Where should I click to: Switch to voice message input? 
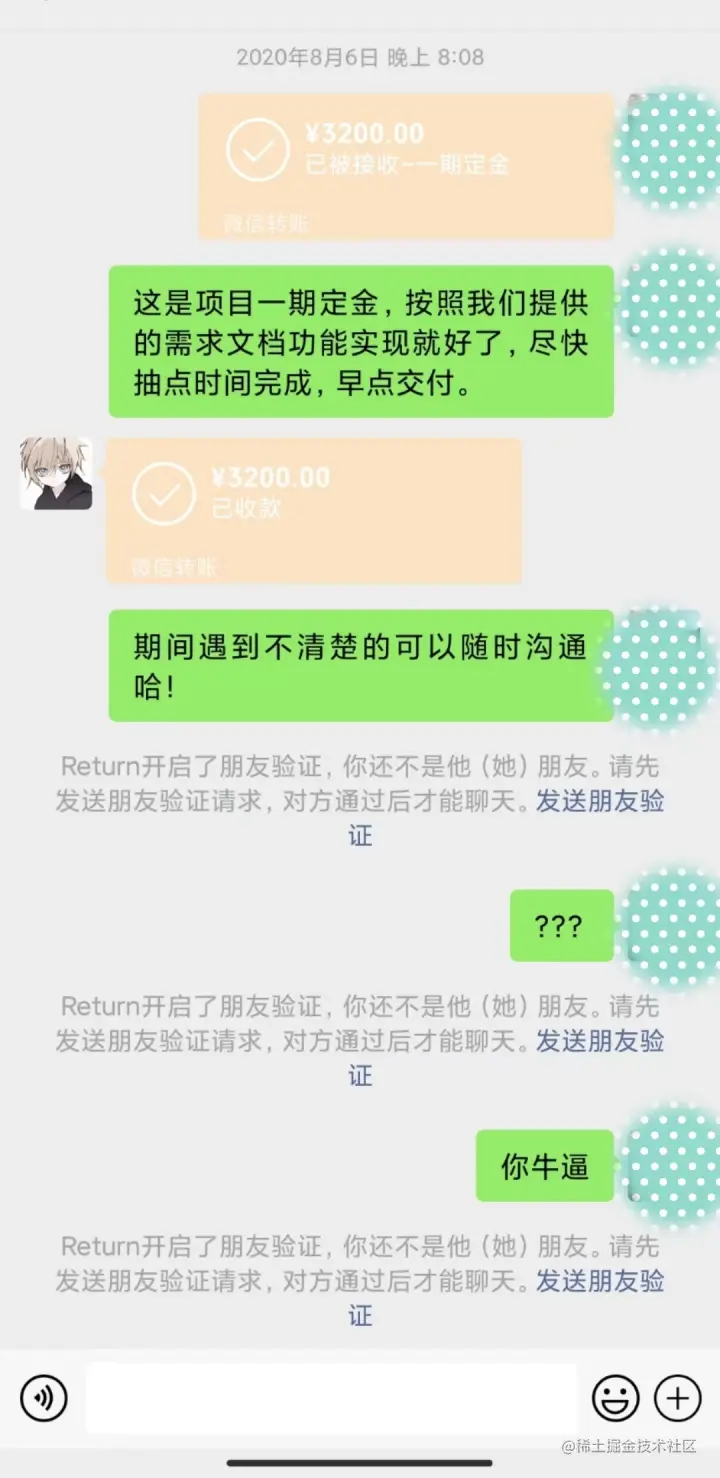tap(43, 1397)
